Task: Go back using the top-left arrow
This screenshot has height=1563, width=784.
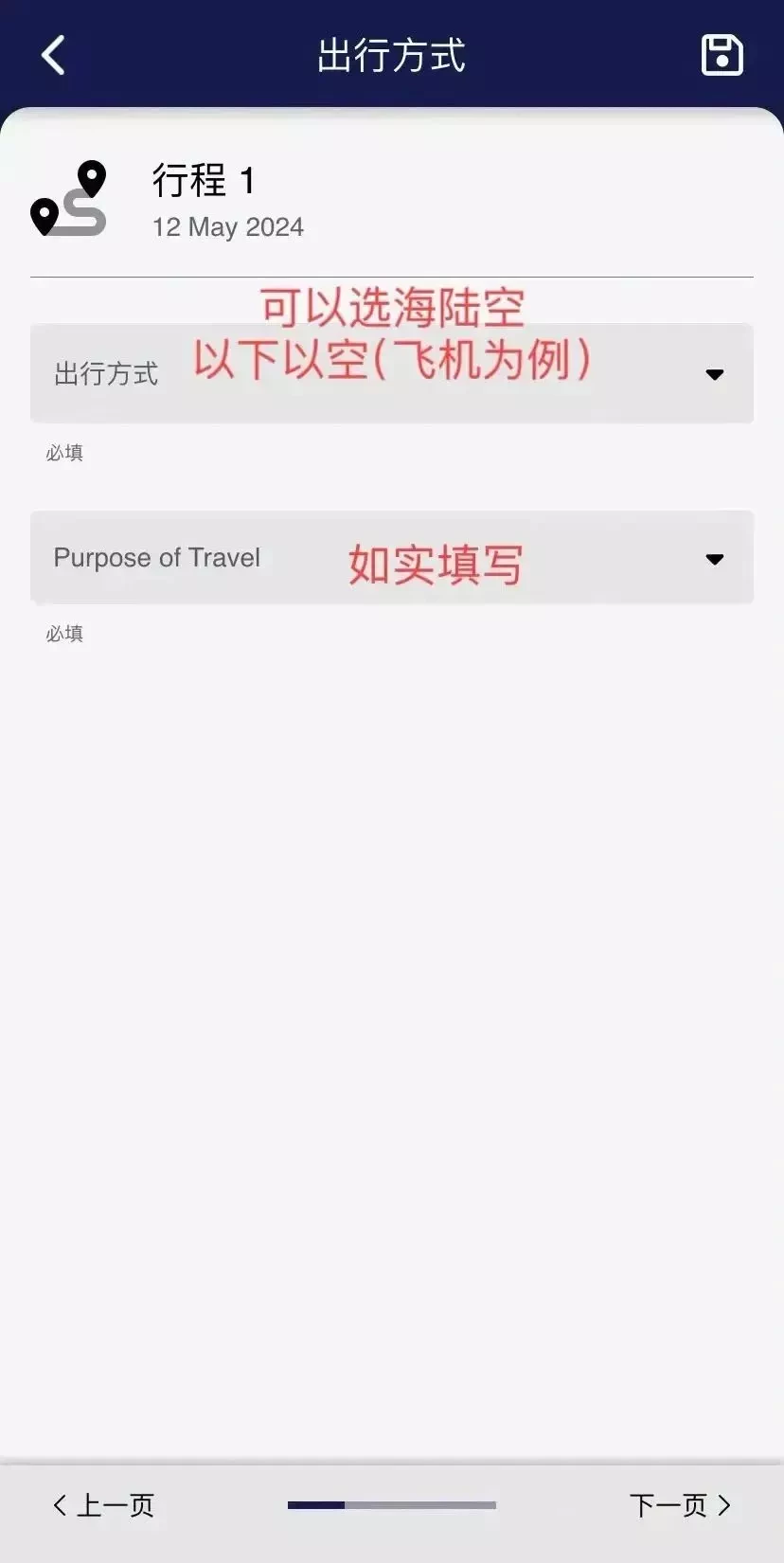Action: click(x=54, y=55)
